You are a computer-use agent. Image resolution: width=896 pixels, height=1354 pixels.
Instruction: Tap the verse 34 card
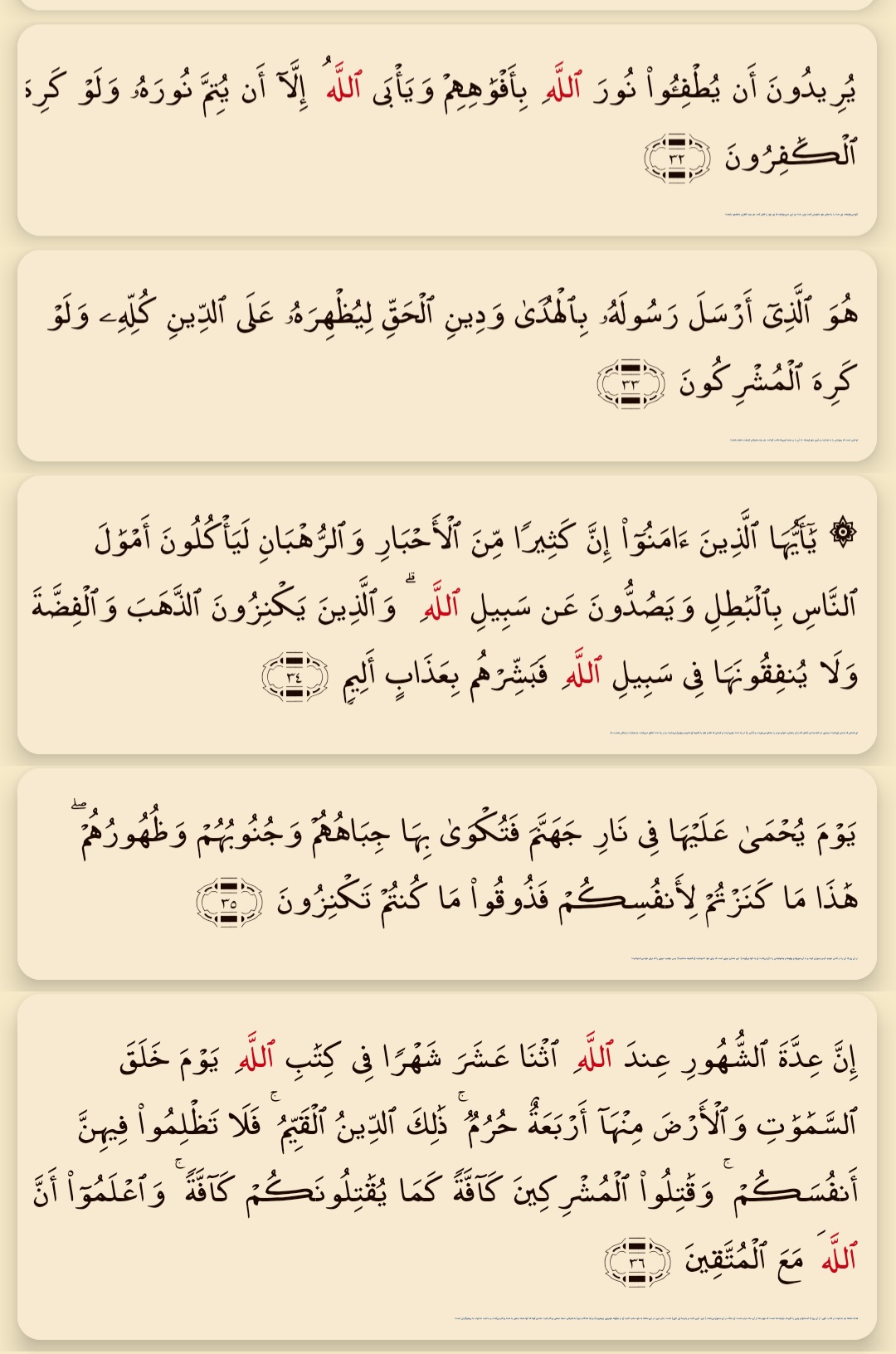pos(446,614)
